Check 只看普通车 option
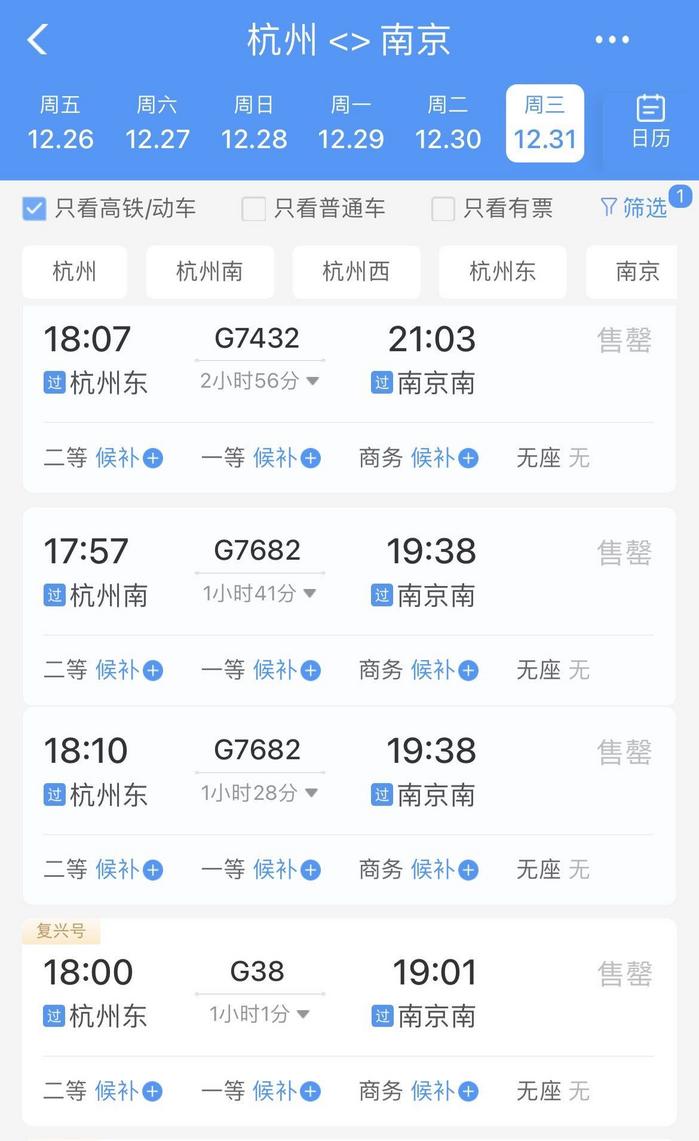This screenshot has height=1141, width=699. click(254, 208)
